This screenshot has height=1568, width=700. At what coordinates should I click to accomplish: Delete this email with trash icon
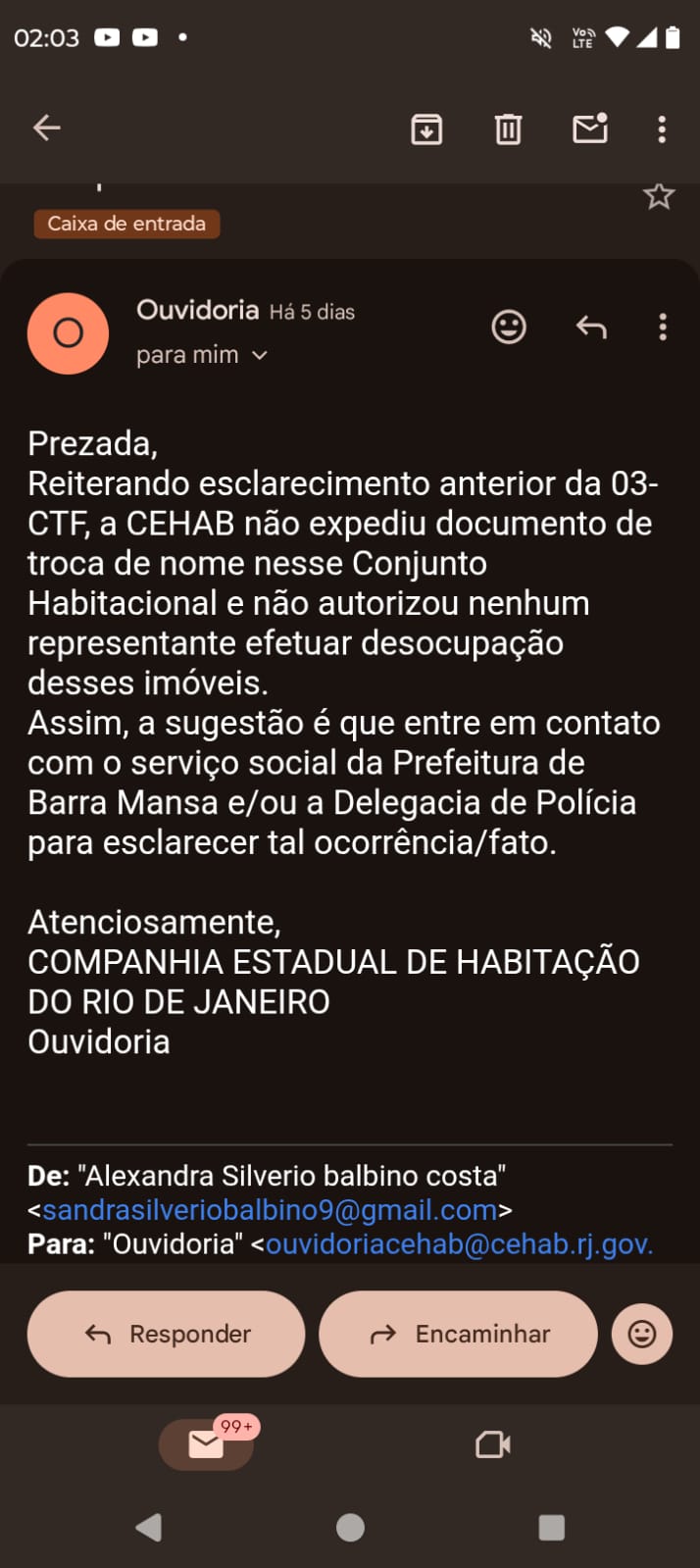pyautogui.click(x=508, y=128)
